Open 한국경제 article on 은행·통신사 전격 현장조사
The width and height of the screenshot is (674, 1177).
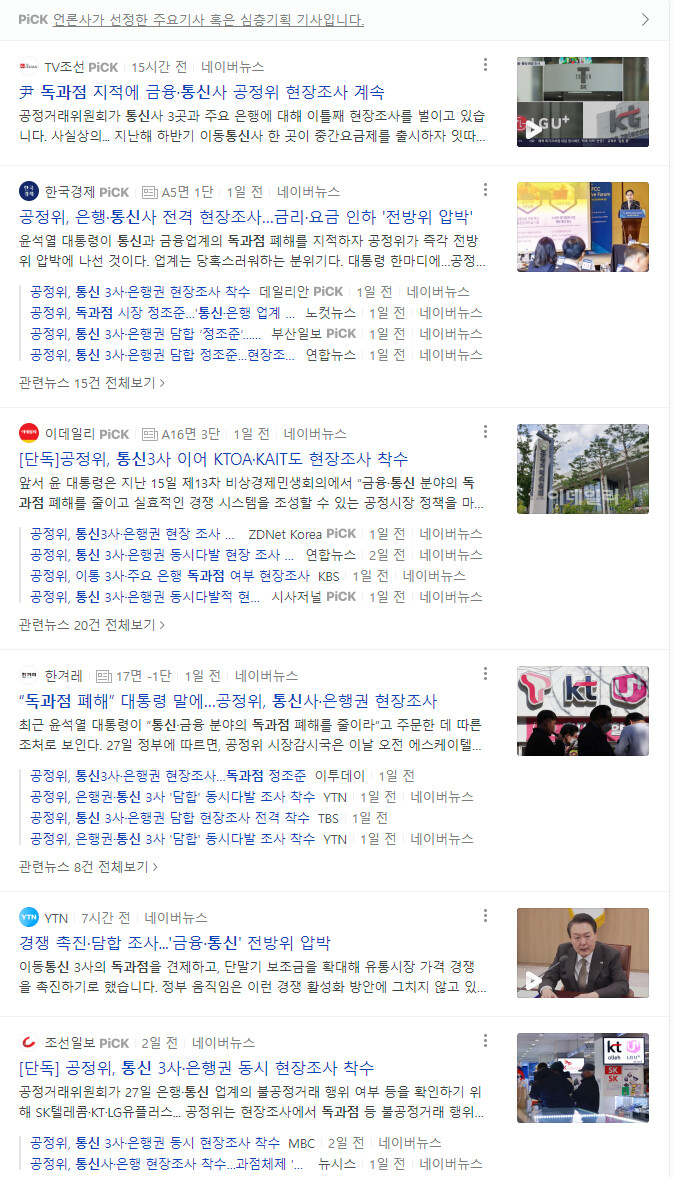click(x=246, y=216)
